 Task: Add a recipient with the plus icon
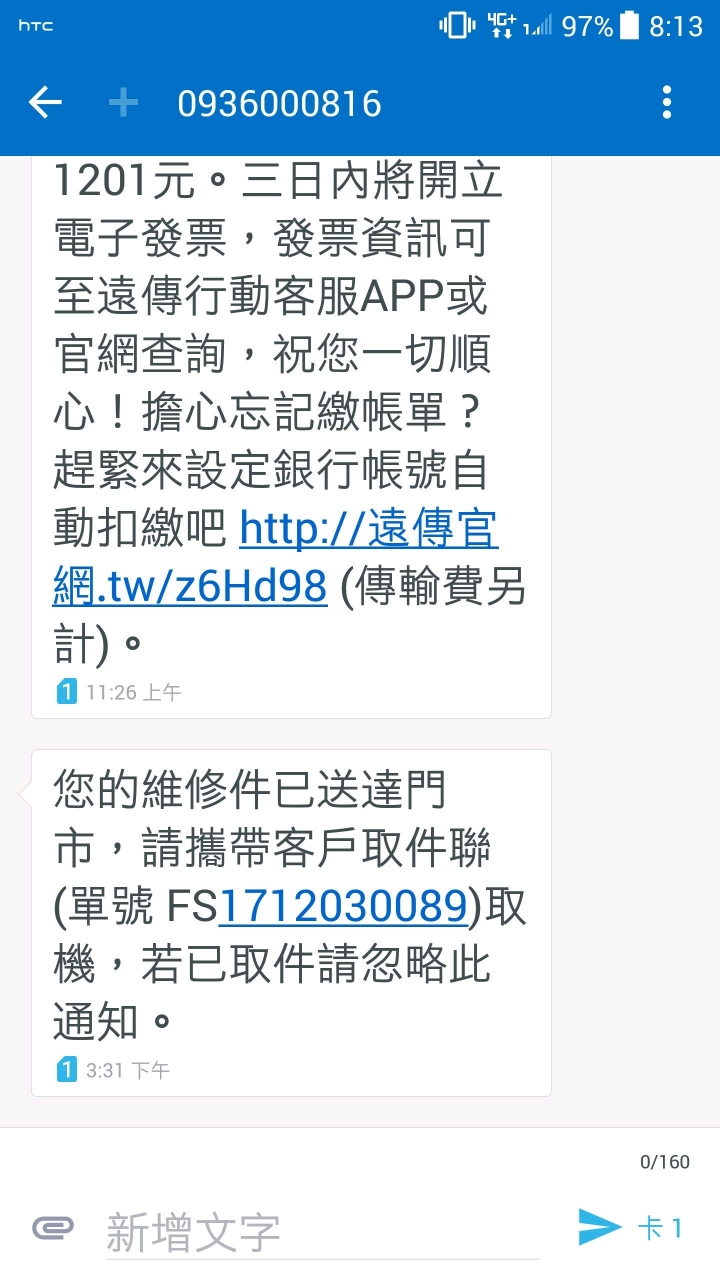click(x=123, y=103)
